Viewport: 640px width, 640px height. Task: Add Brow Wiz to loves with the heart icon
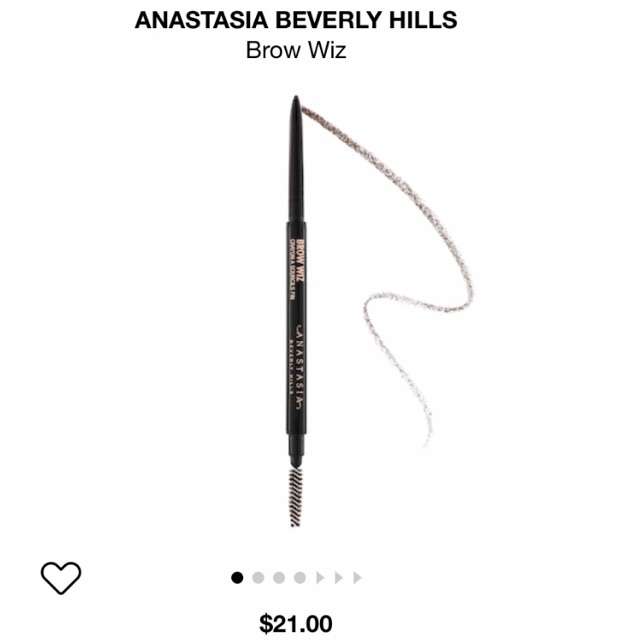[60, 577]
